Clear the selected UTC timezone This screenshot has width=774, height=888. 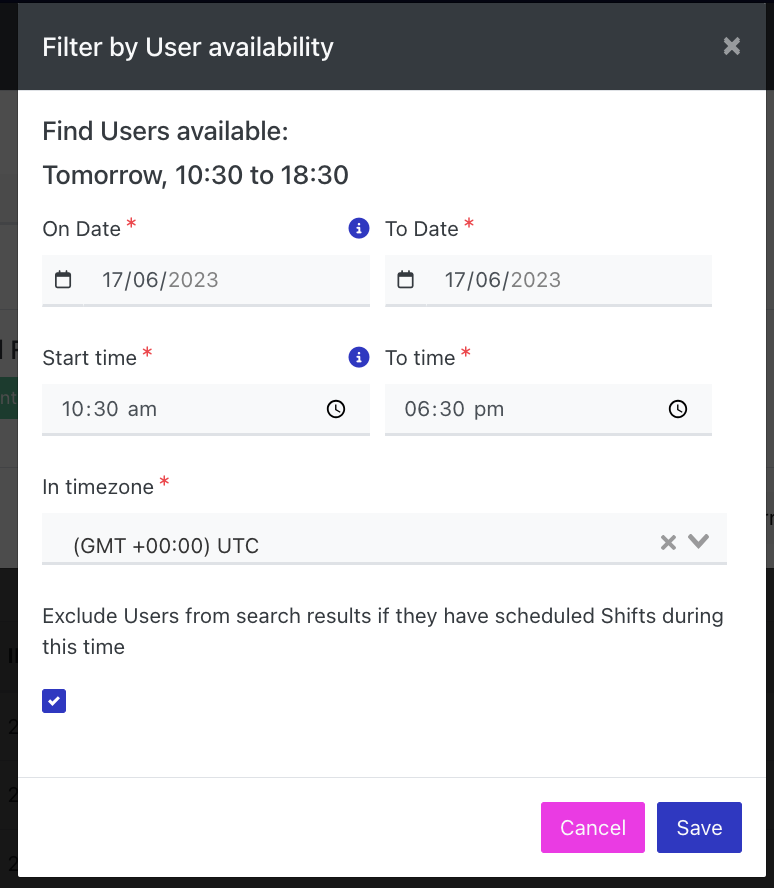point(669,542)
